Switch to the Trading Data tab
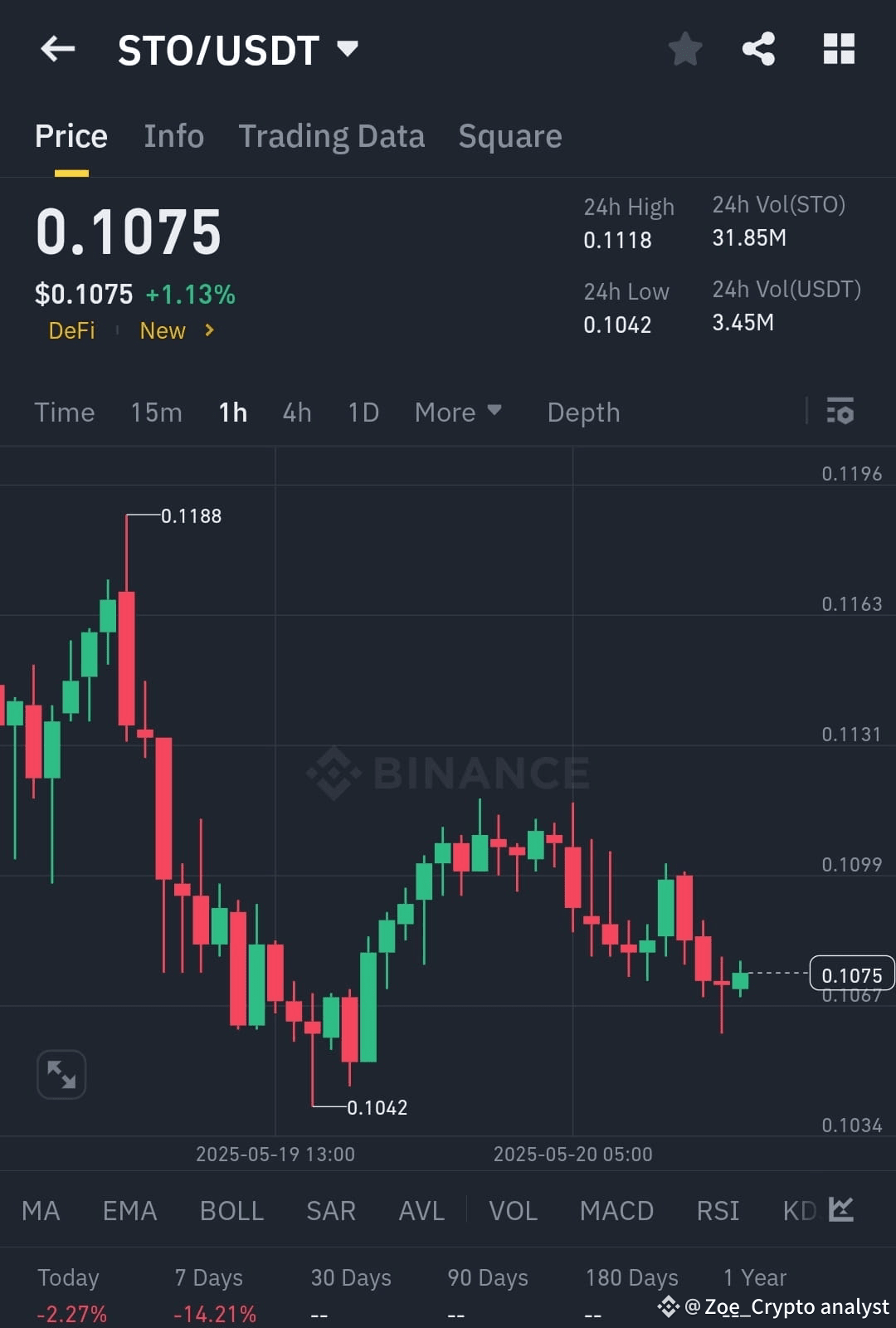Screen dimensions: 896x1328 coord(332,135)
